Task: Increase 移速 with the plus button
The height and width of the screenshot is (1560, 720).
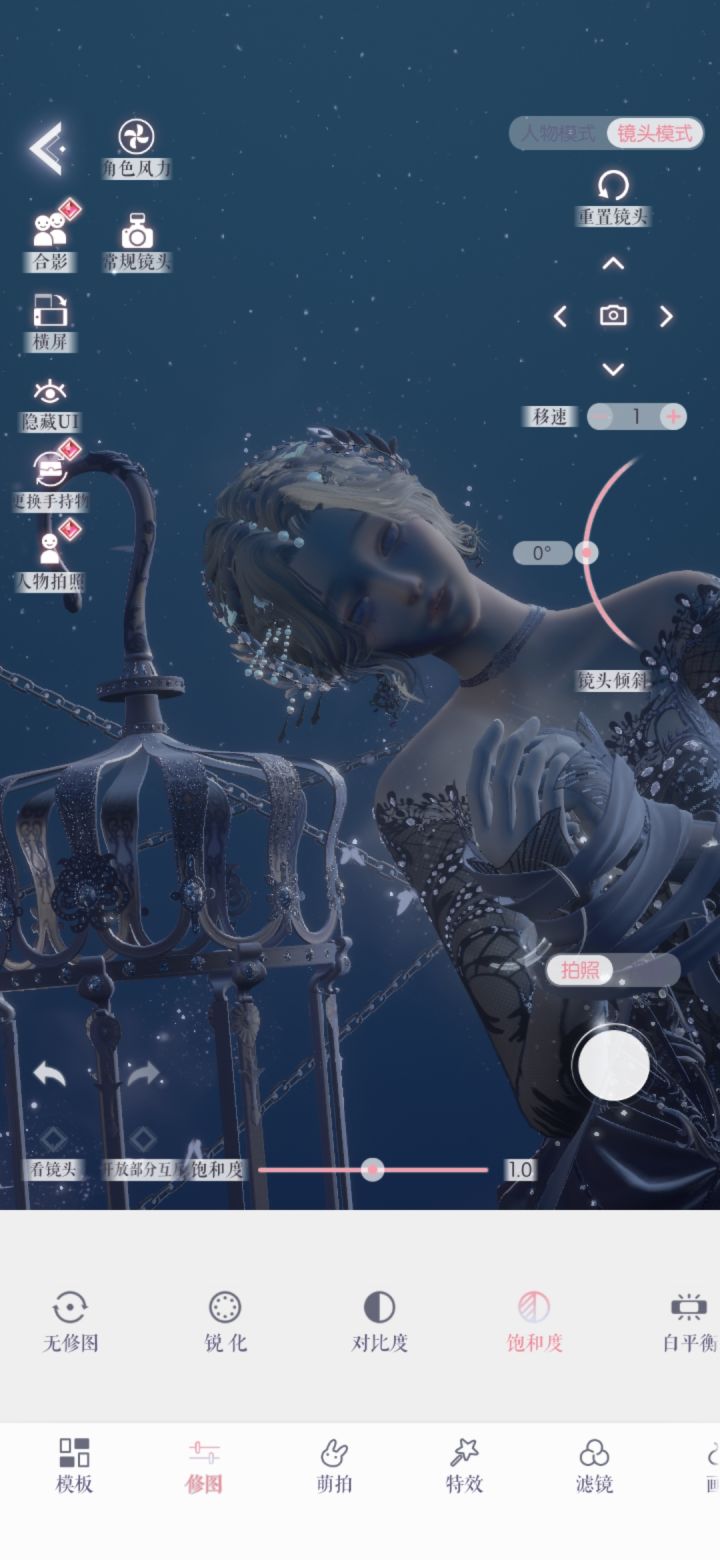Action: [x=674, y=416]
